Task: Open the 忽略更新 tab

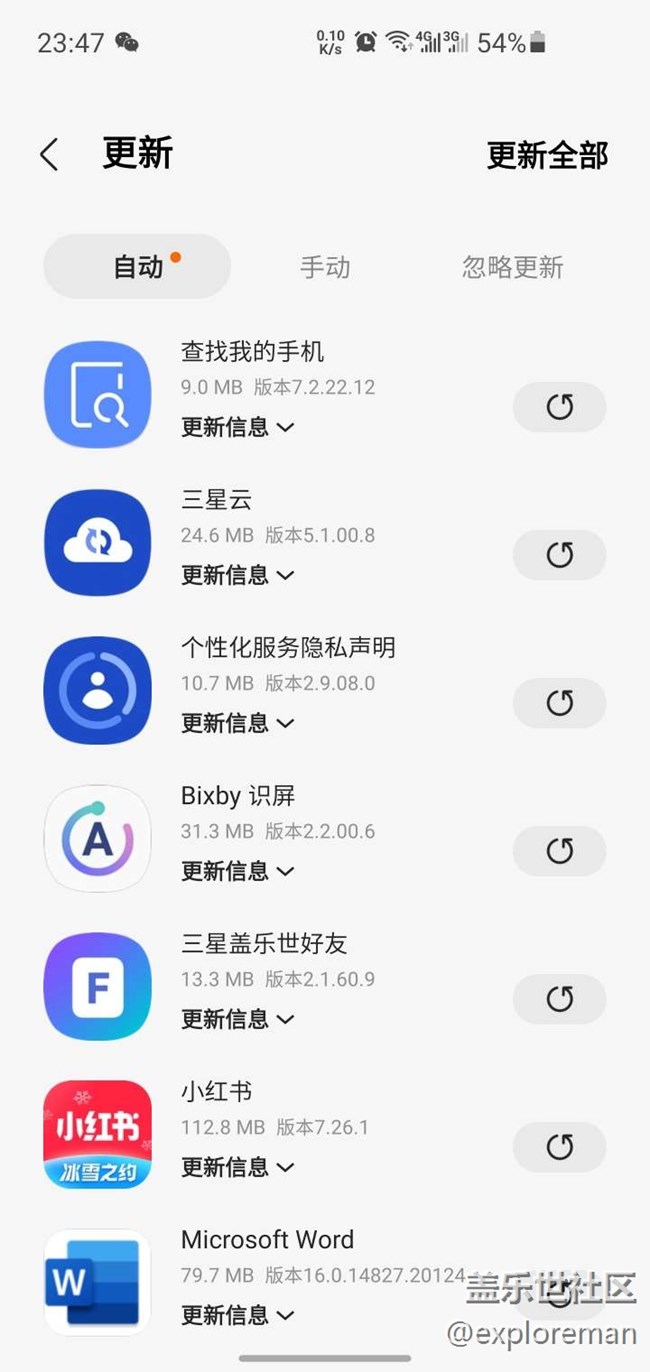Action: click(512, 267)
